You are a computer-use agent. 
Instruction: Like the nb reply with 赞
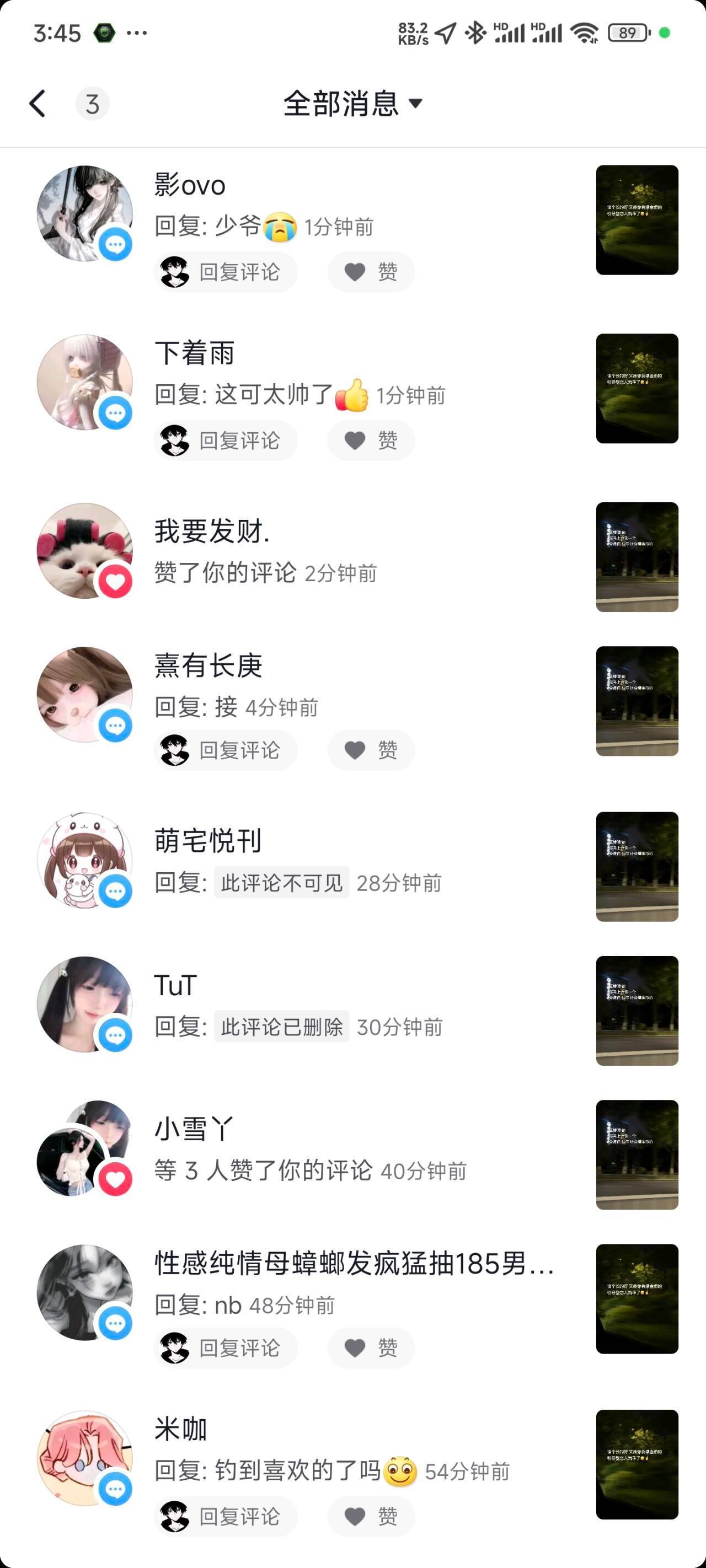tap(371, 1347)
